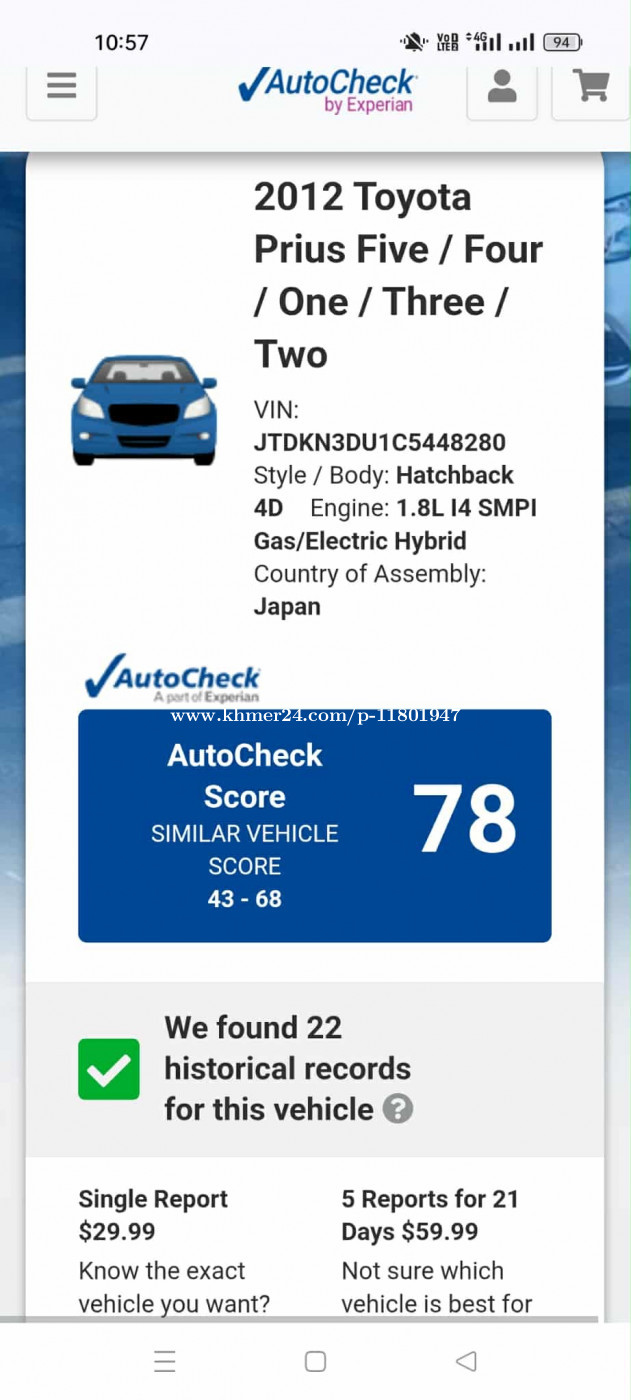Open the system recent apps view
The height and width of the screenshot is (1400, 631).
(165, 1361)
